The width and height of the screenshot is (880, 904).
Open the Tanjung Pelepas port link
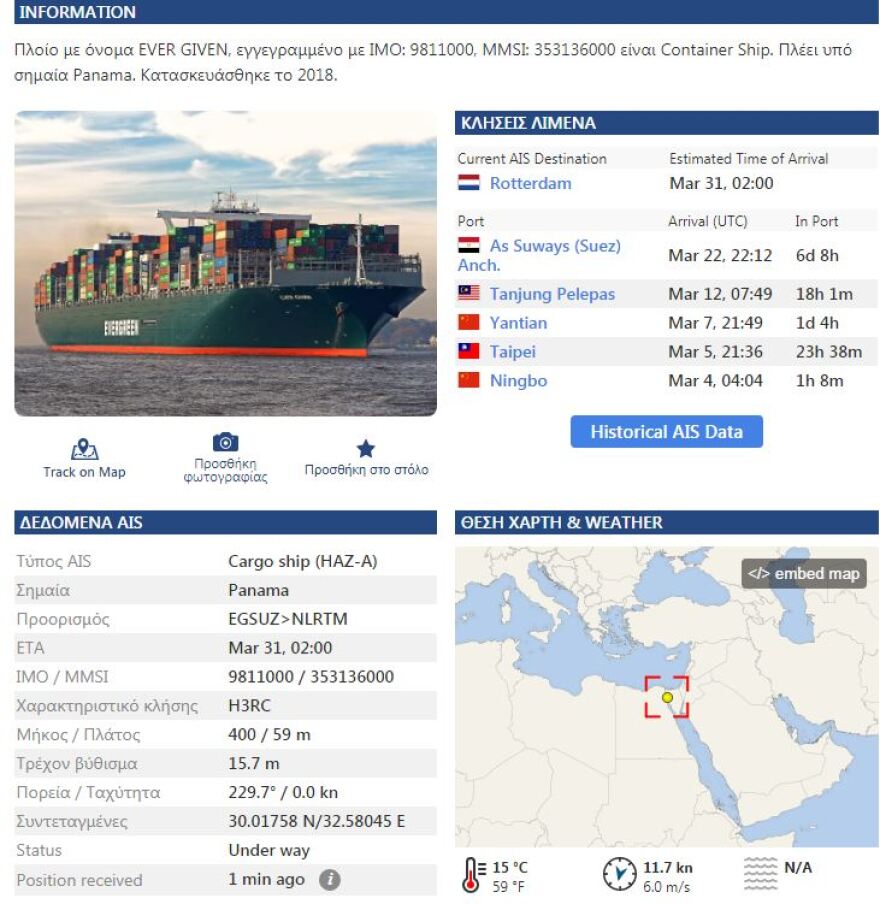point(552,294)
